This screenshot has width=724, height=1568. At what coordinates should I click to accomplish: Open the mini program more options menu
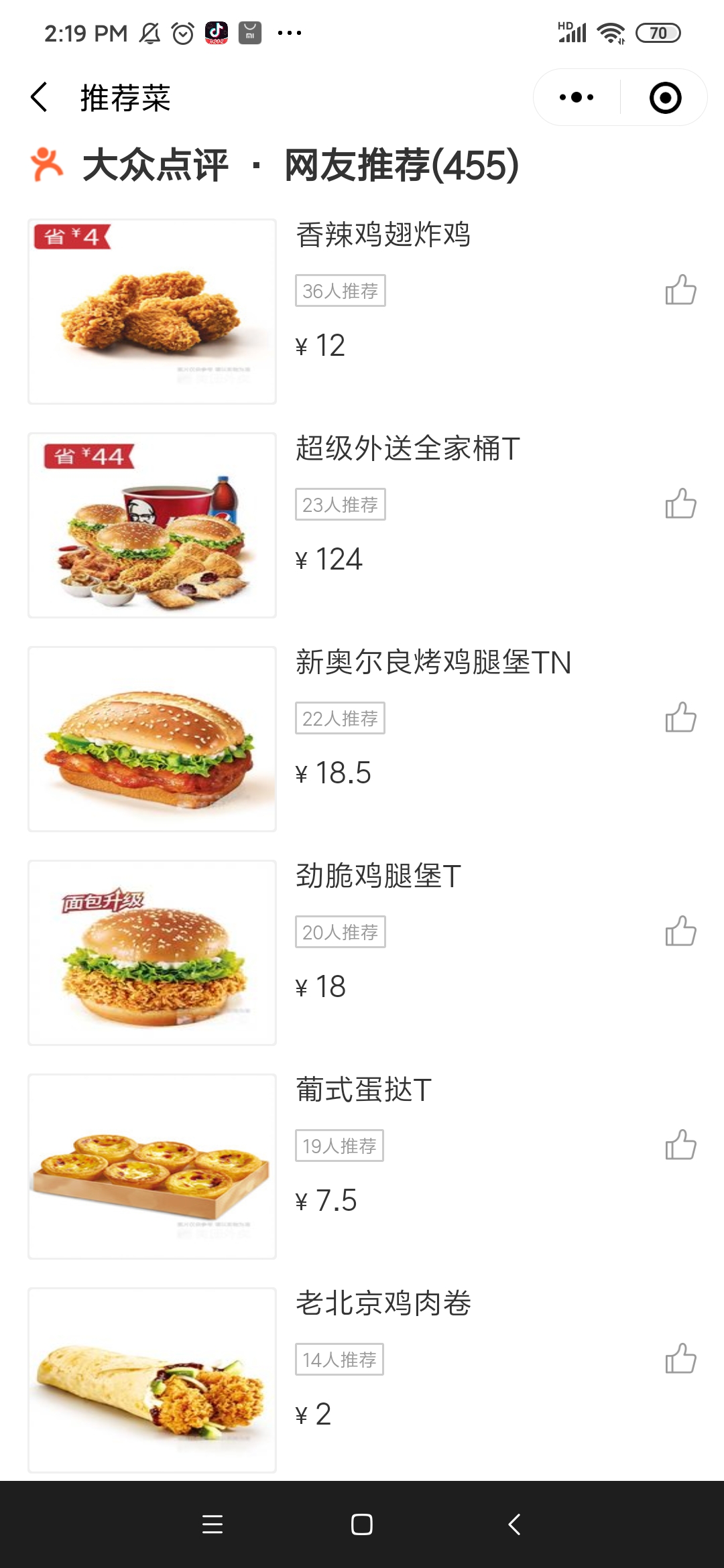(577, 98)
